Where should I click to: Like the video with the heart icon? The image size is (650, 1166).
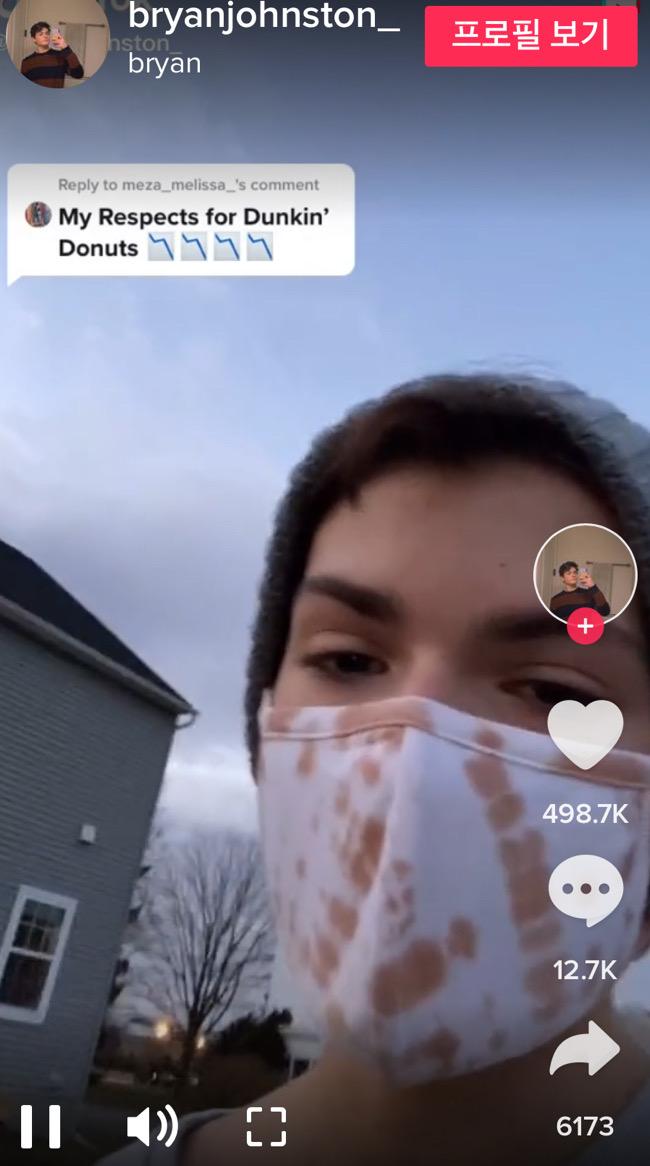coord(585,735)
